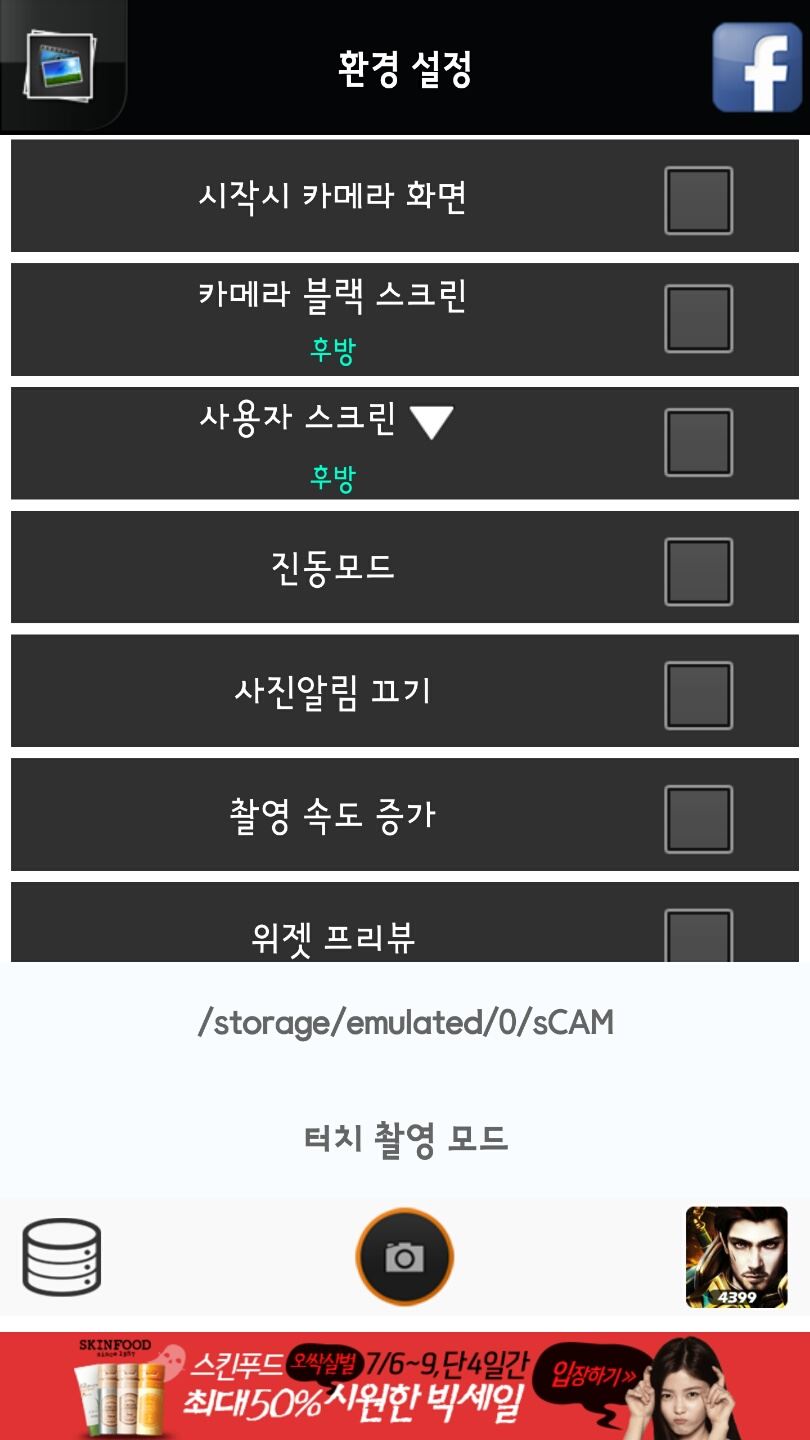Enable 사진알림 끄기 checkbox
The width and height of the screenshot is (810, 1440).
click(x=698, y=695)
